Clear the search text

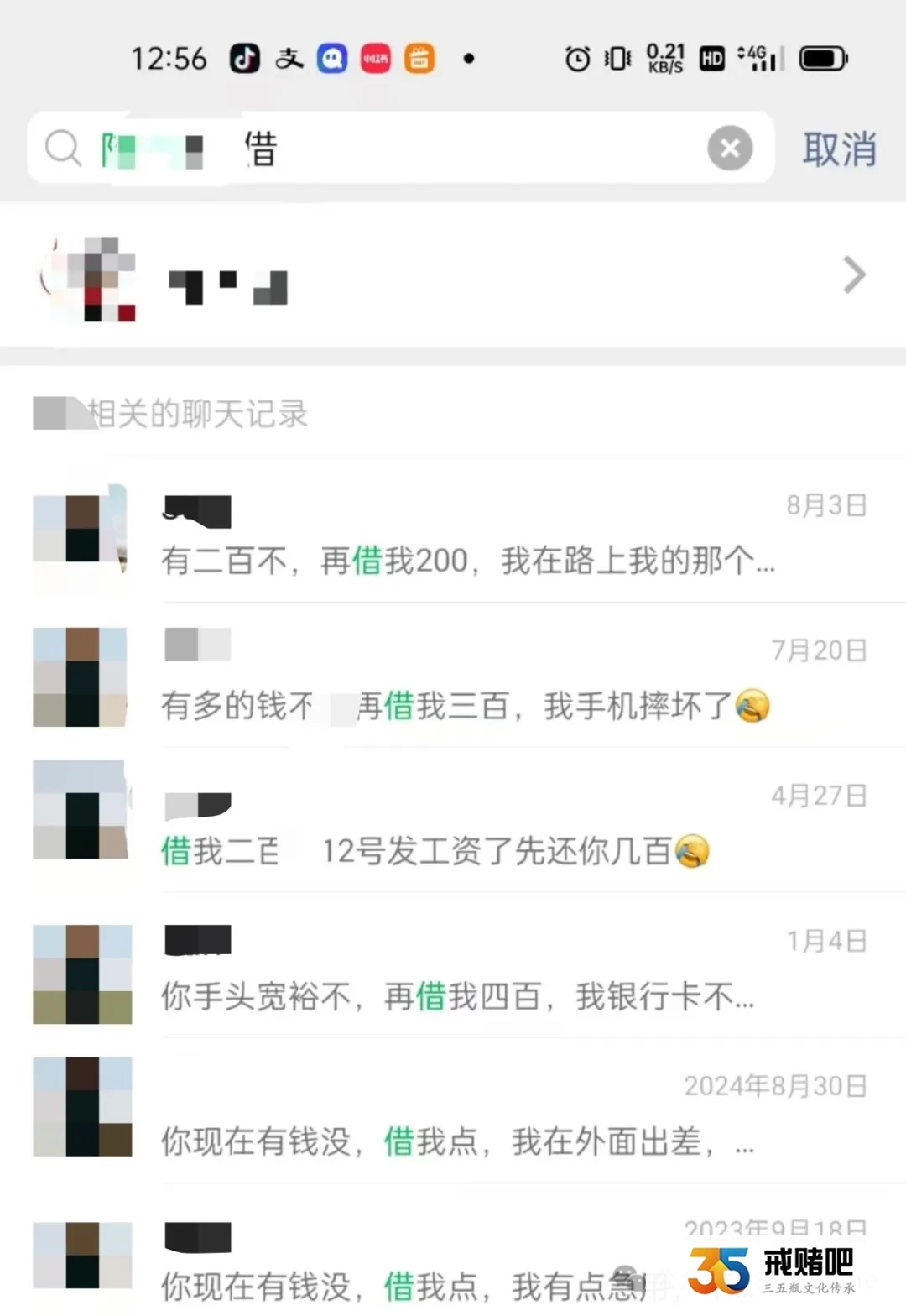coord(729,149)
